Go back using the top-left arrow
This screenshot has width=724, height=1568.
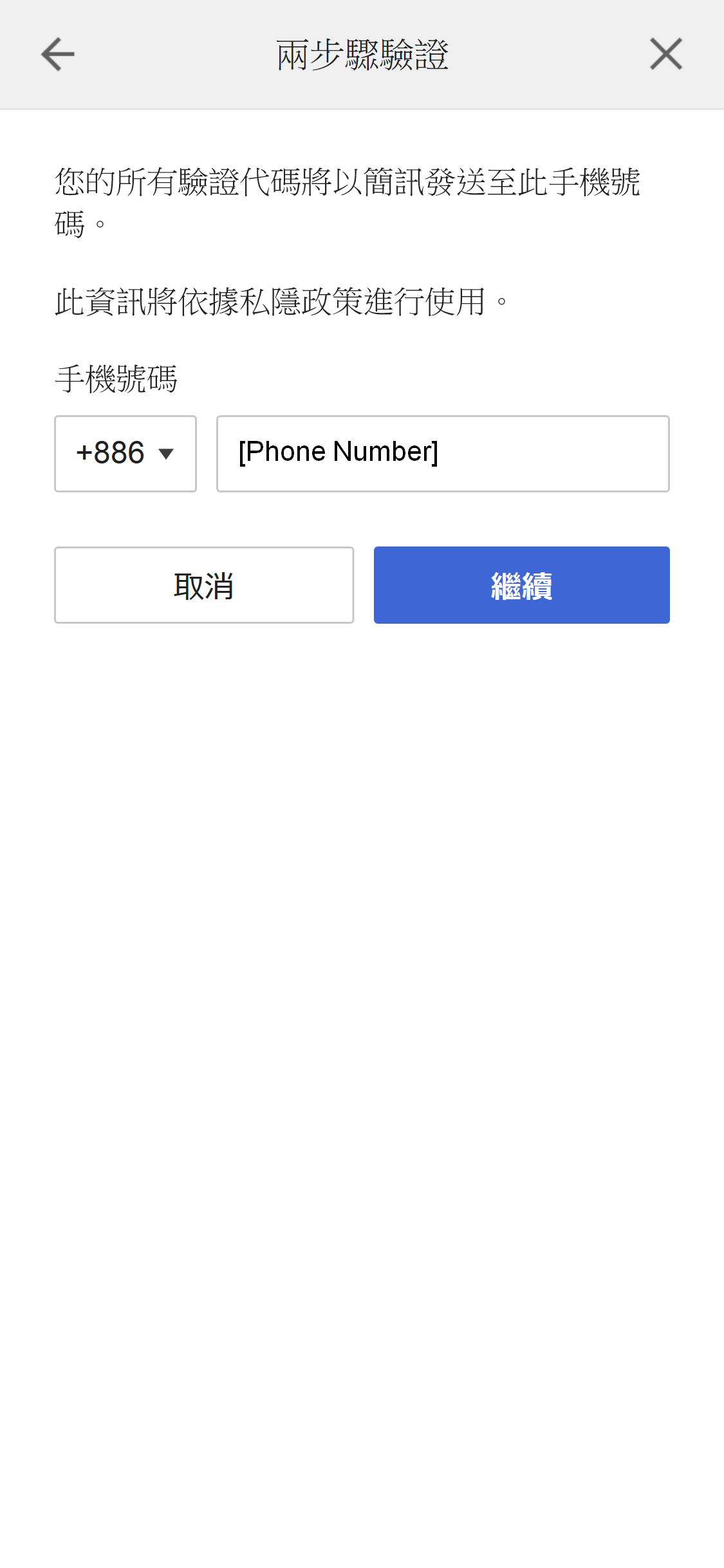point(58,55)
